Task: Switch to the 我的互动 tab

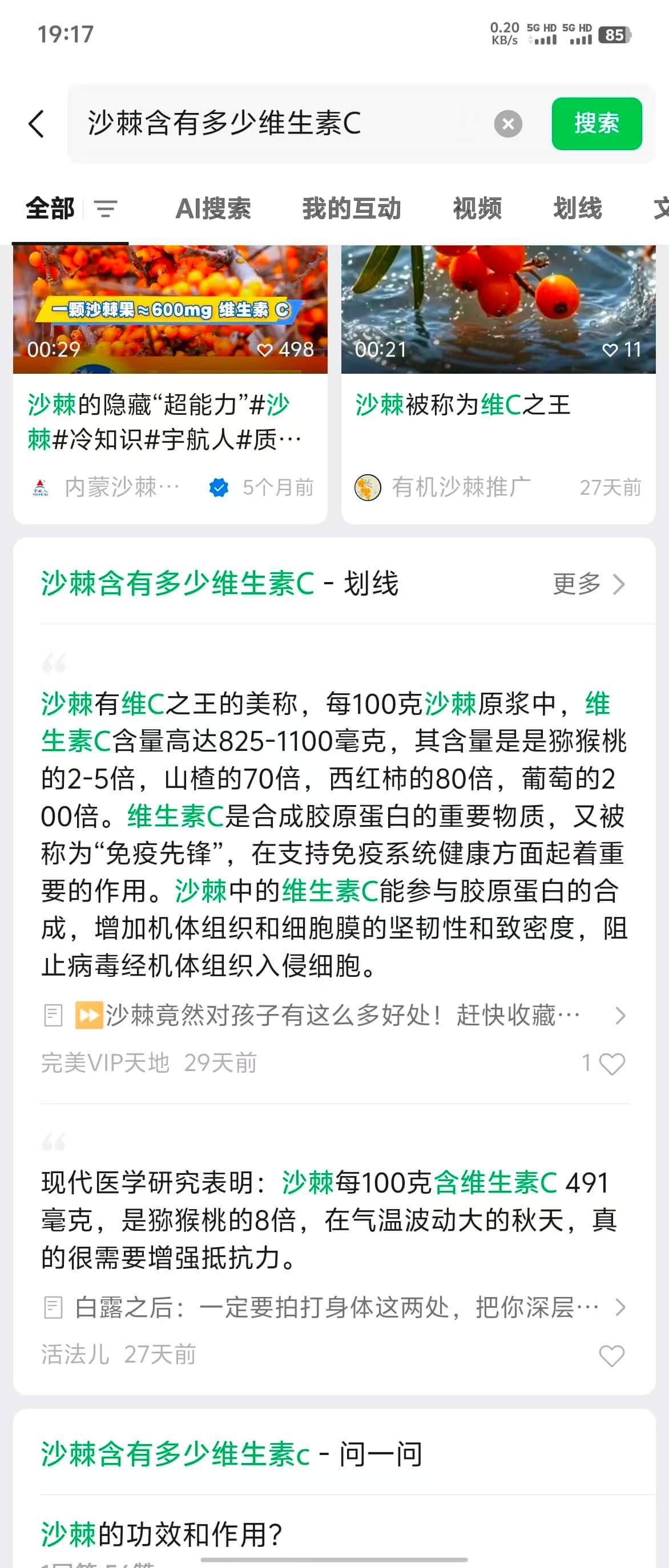Action: [x=351, y=209]
